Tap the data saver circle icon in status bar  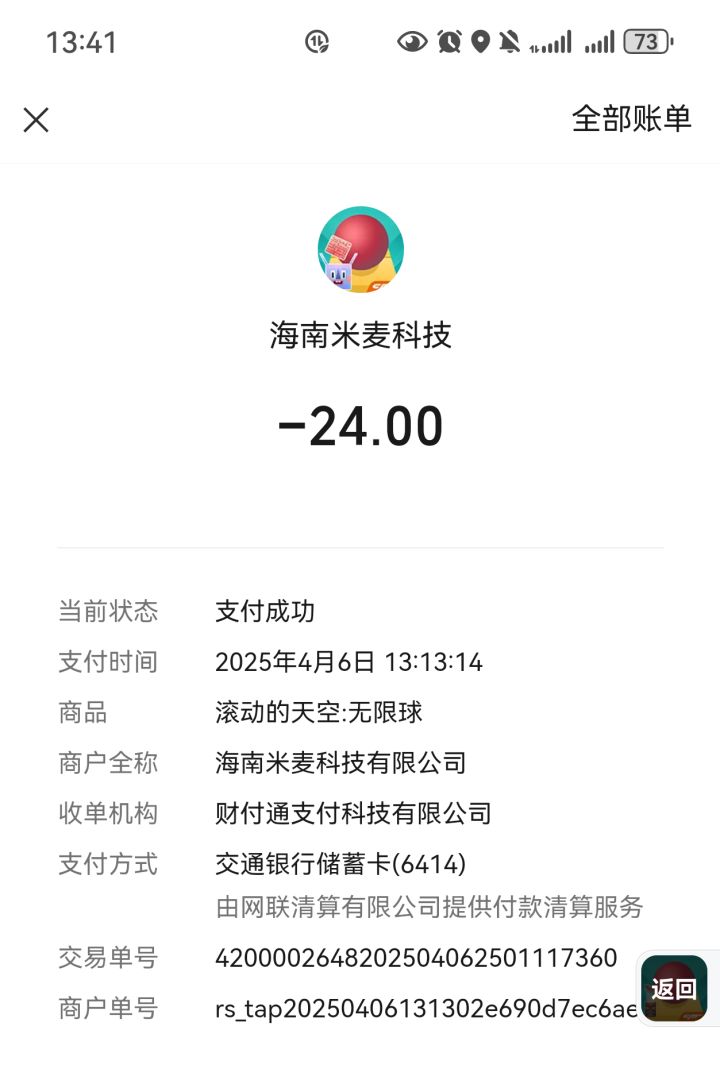pyautogui.click(x=316, y=42)
